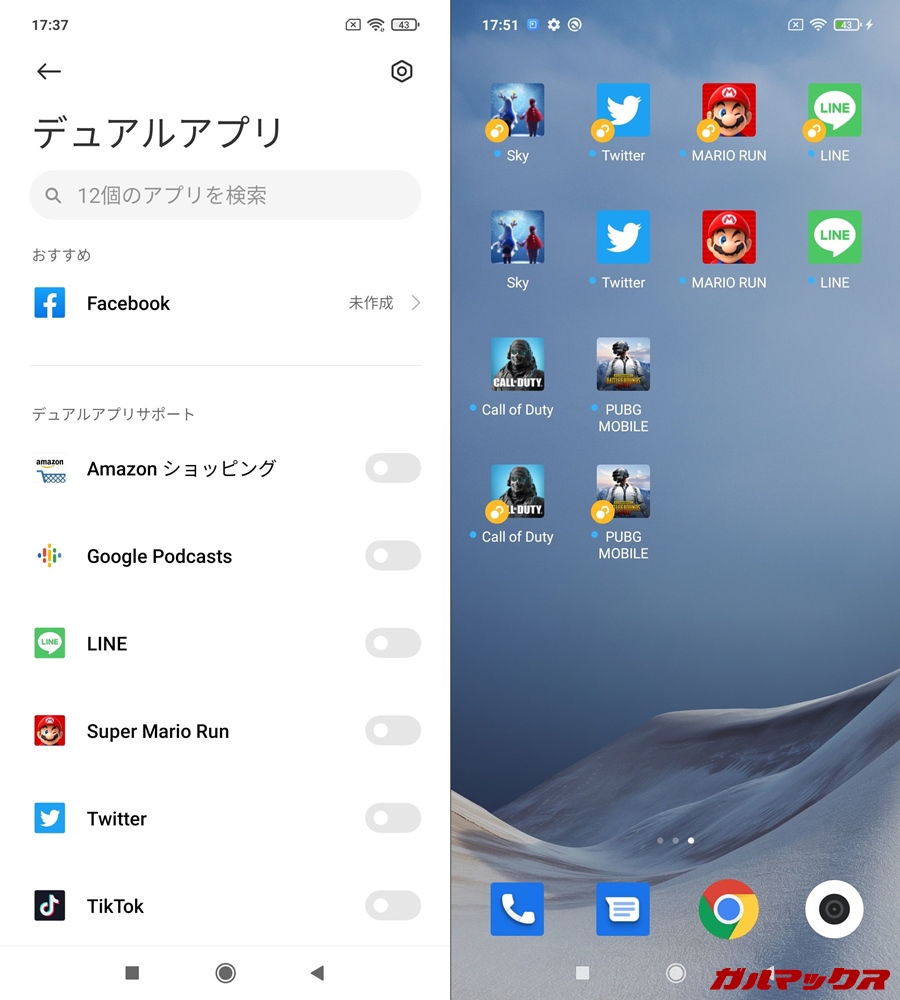Viewport: 900px width, 1000px height.
Task: Open the dual-badged MARIO RUN app icon
Action: 728,111
